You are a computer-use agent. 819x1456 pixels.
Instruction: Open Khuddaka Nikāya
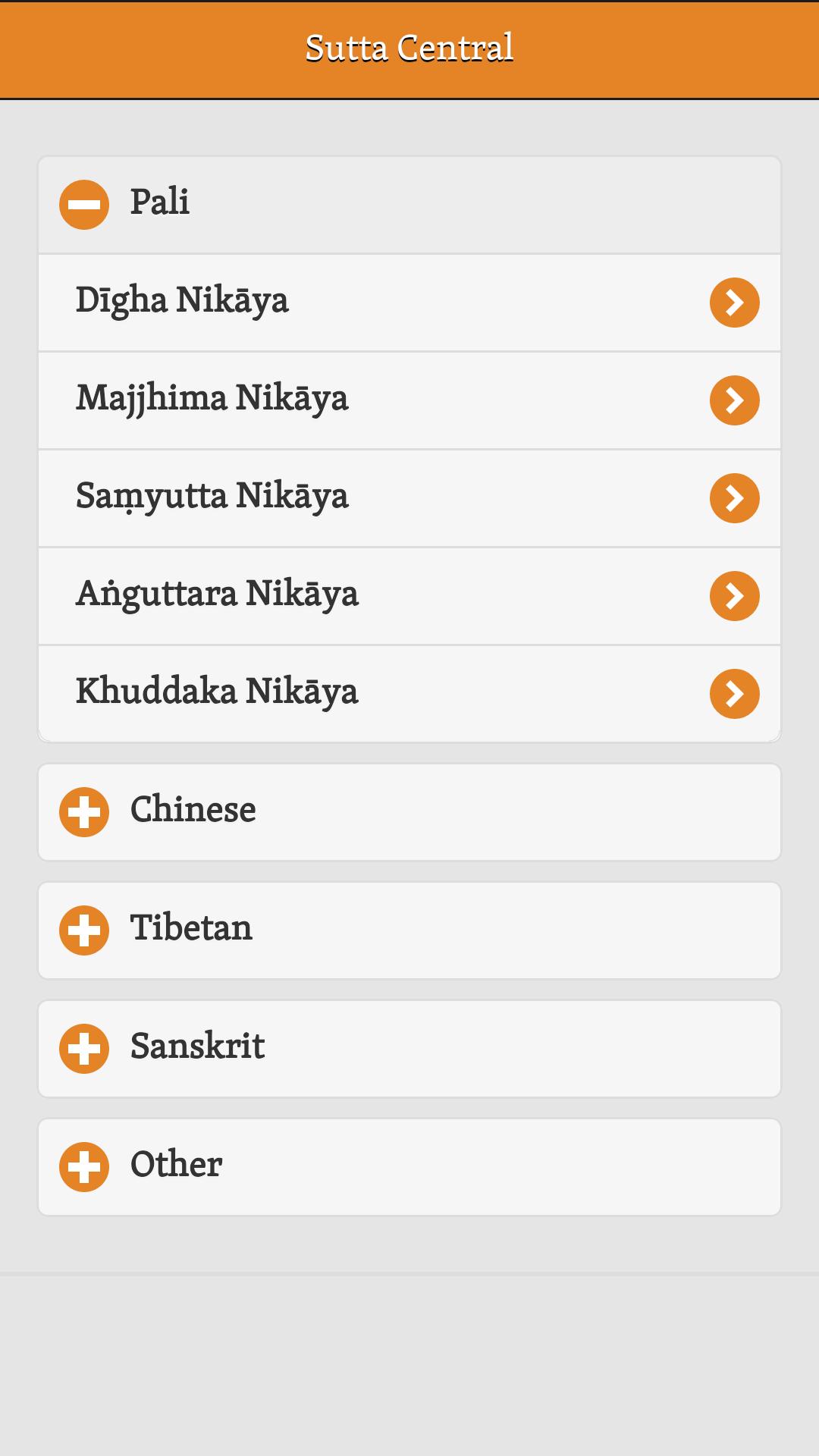pyautogui.click(x=409, y=693)
